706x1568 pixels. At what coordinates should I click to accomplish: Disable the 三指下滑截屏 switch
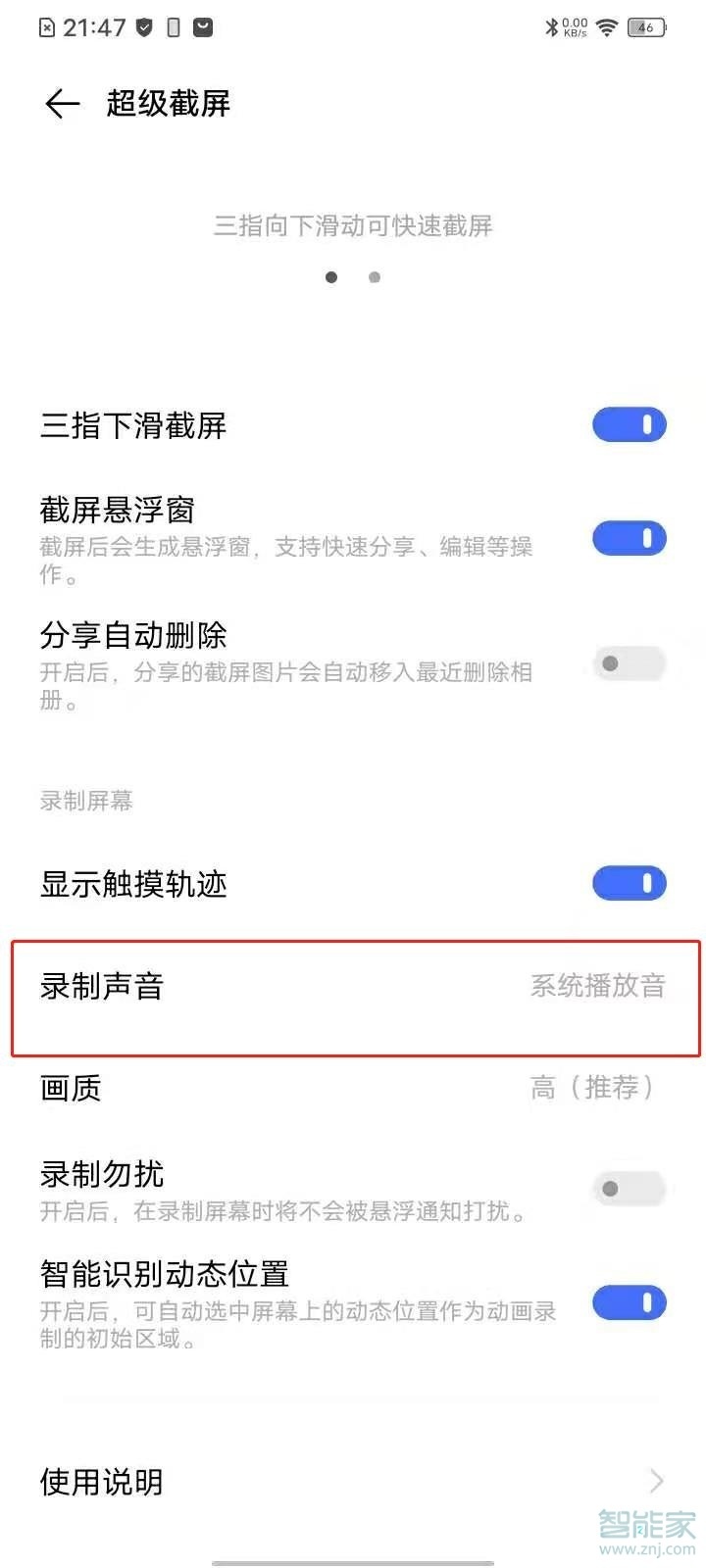(x=629, y=424)
